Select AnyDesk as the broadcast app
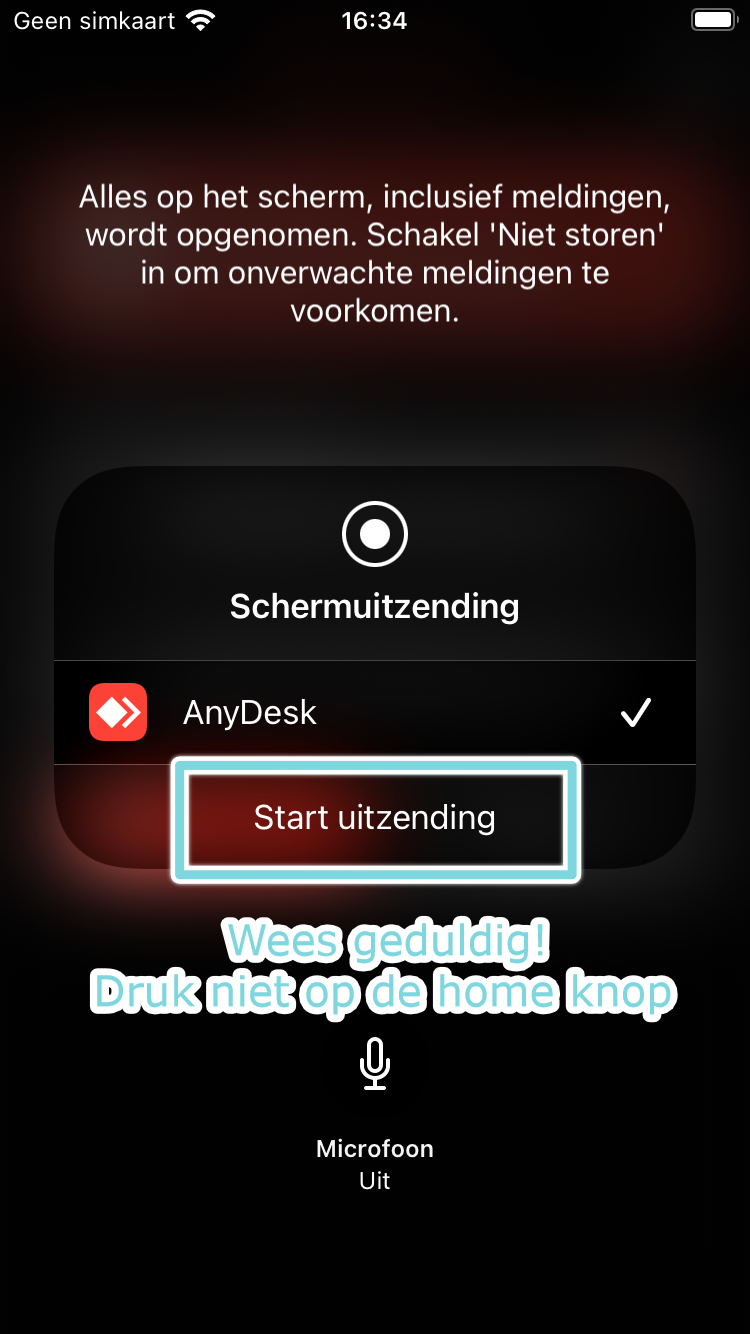 coord(374,712)
